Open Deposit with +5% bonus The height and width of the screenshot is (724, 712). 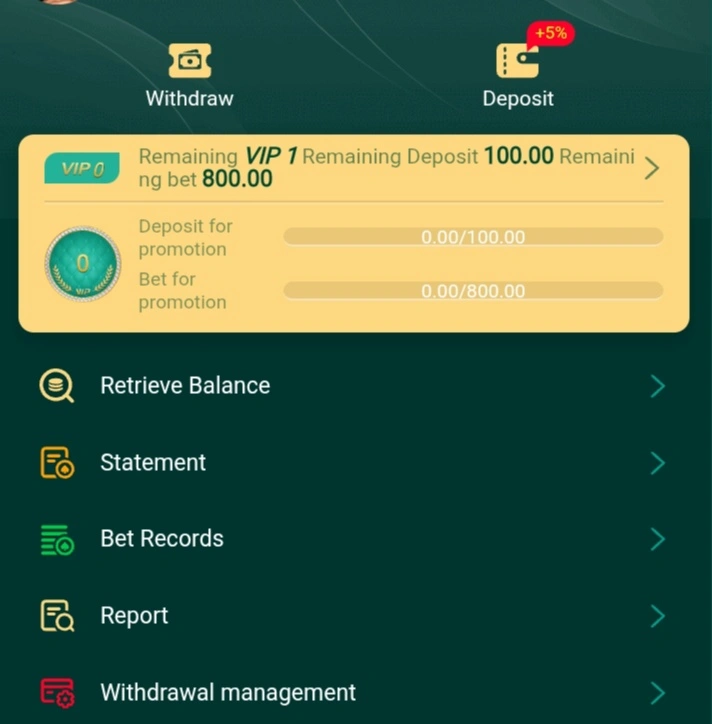[x=517, y=75]
